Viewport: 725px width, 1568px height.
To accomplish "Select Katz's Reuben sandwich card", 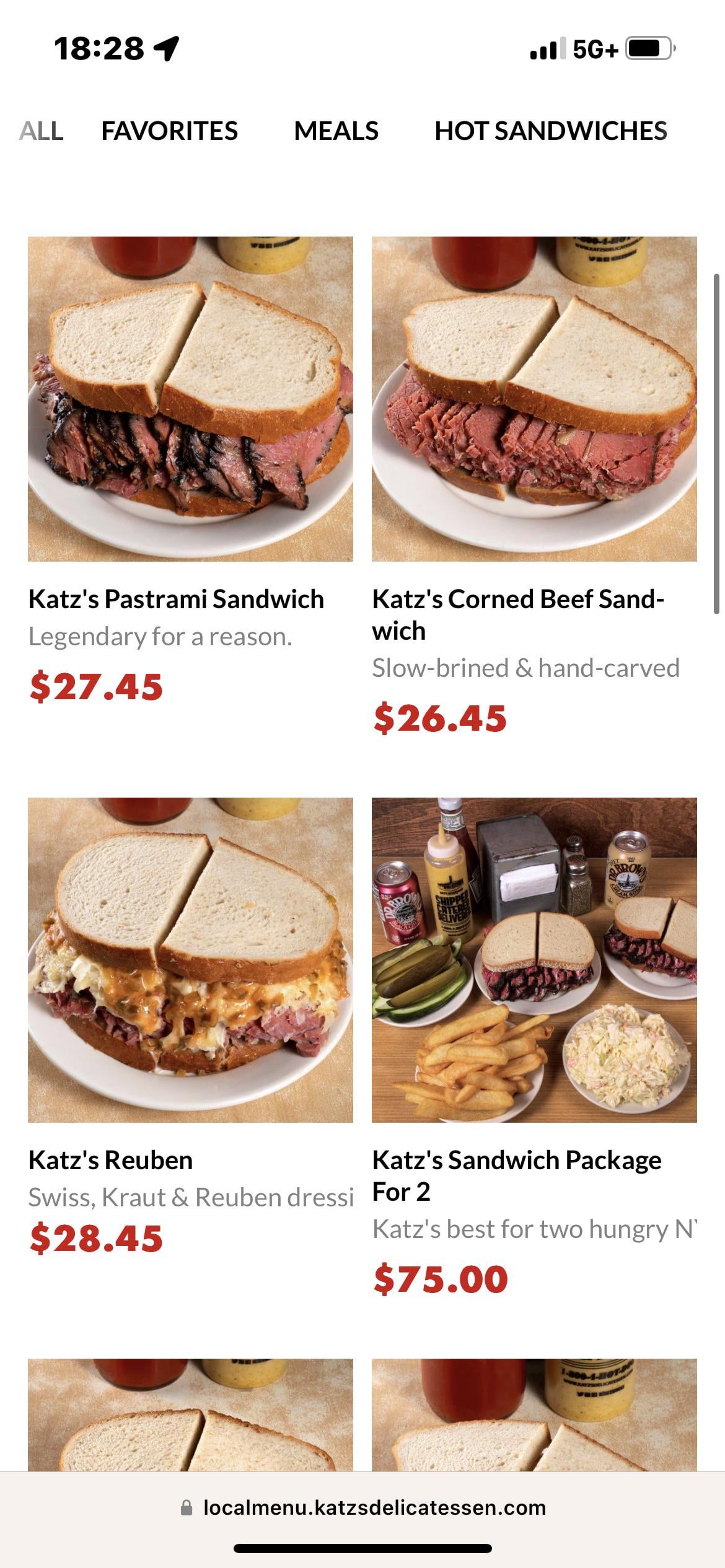I will pos(190,1029).
